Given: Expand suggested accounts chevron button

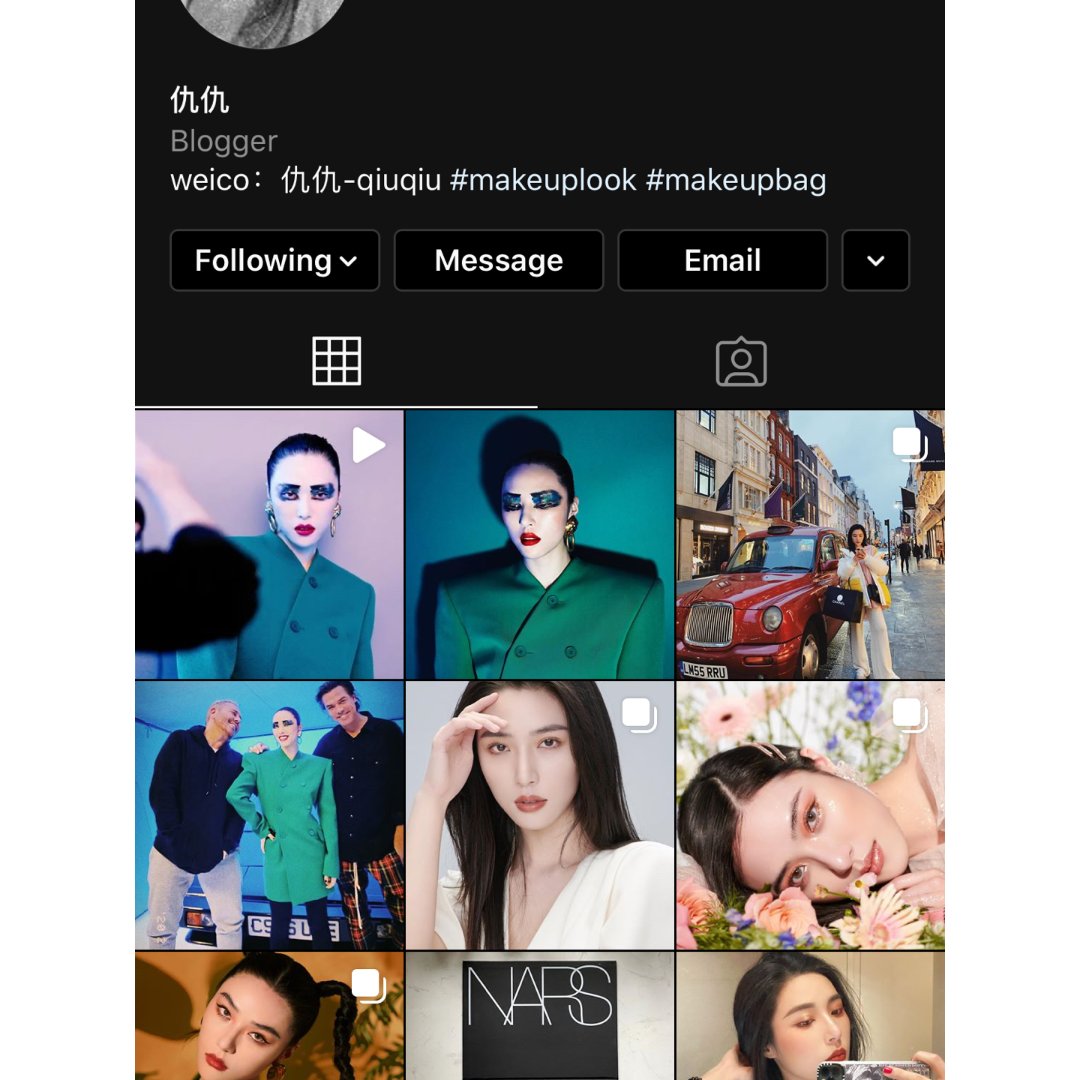Looking at the screenshot, I should tap(875, 261).
